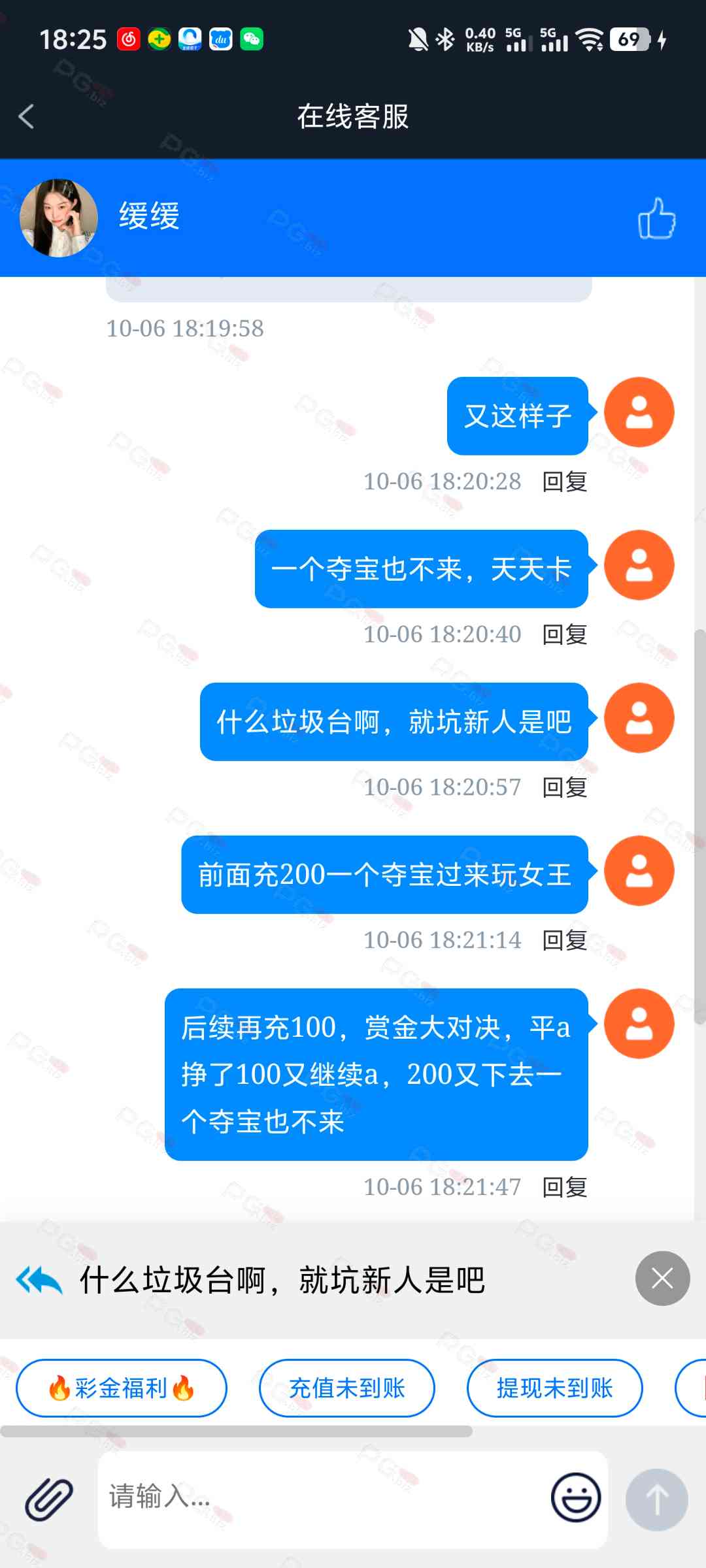This screenshot has width=706, height=1568.
Task: Tap 回复 under the 18:20:57 message
Action: pyautogui.click(x=564, y=788)
